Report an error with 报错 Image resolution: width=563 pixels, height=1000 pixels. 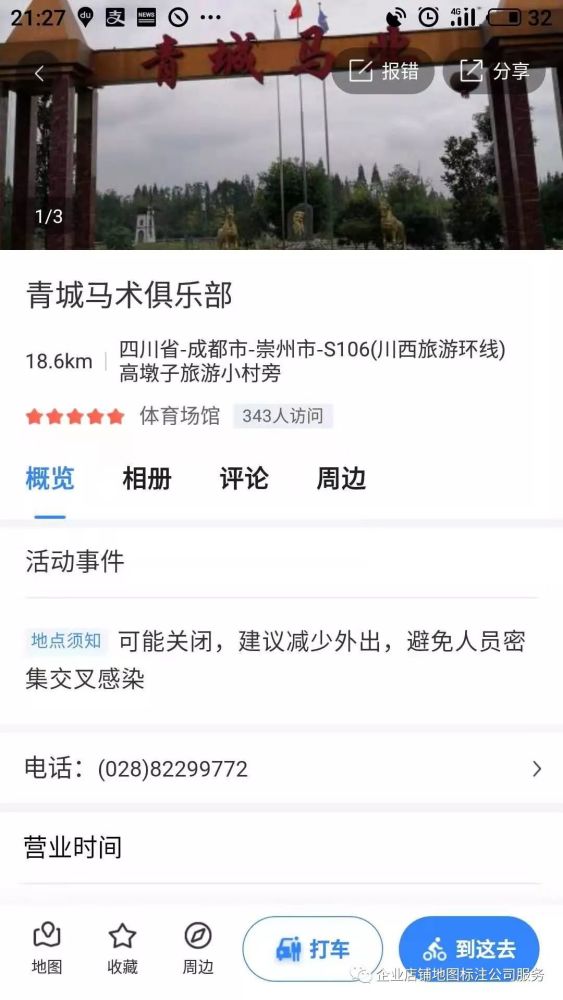(x=384, y=71)
